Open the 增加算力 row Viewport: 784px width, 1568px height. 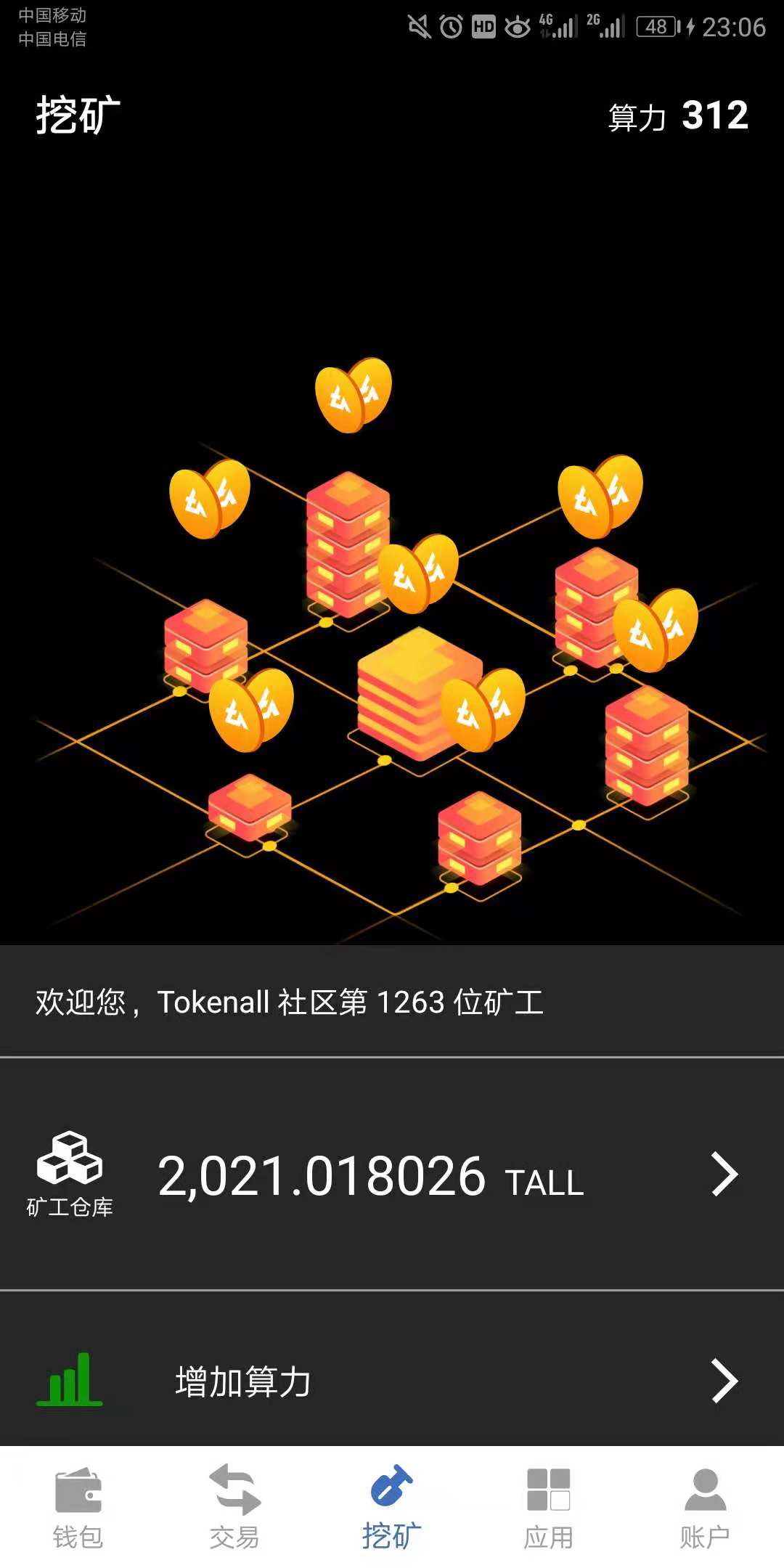point(392,1381)
